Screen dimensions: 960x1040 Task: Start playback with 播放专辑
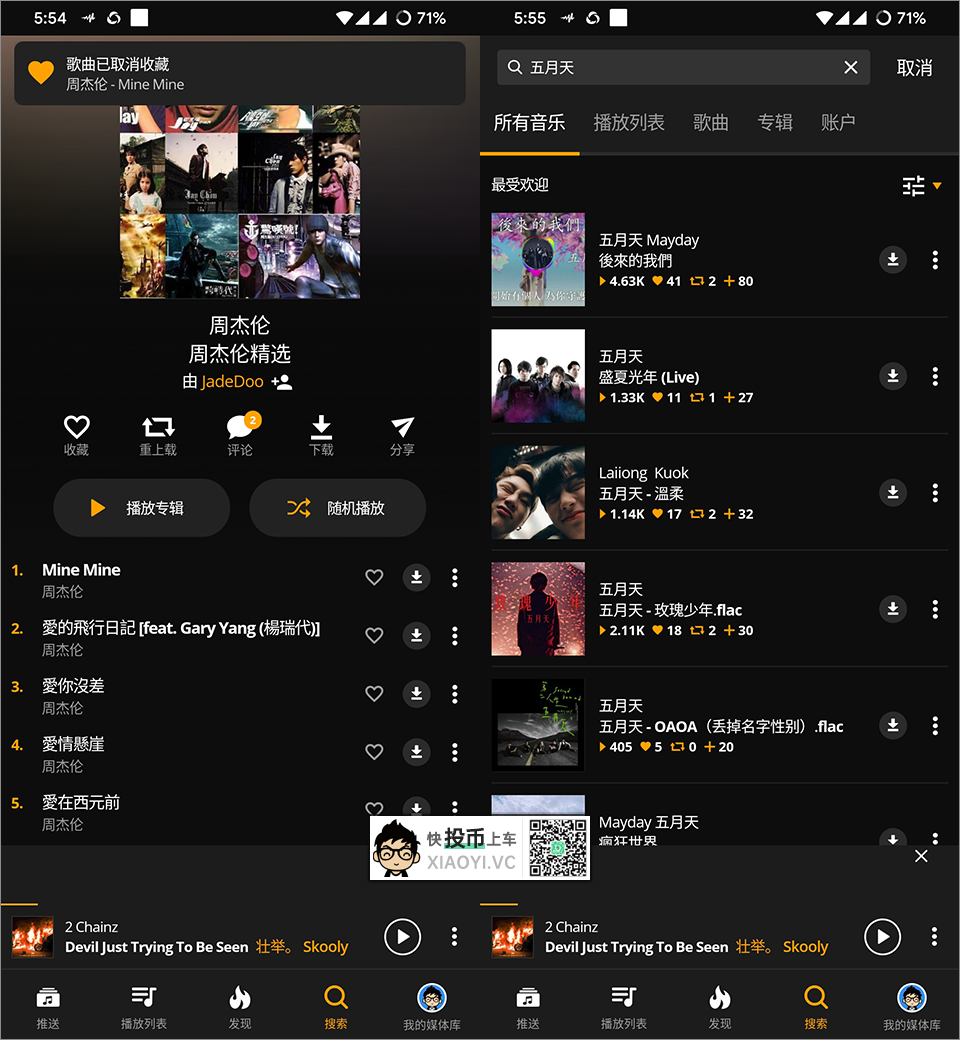[x=141, y=507]
